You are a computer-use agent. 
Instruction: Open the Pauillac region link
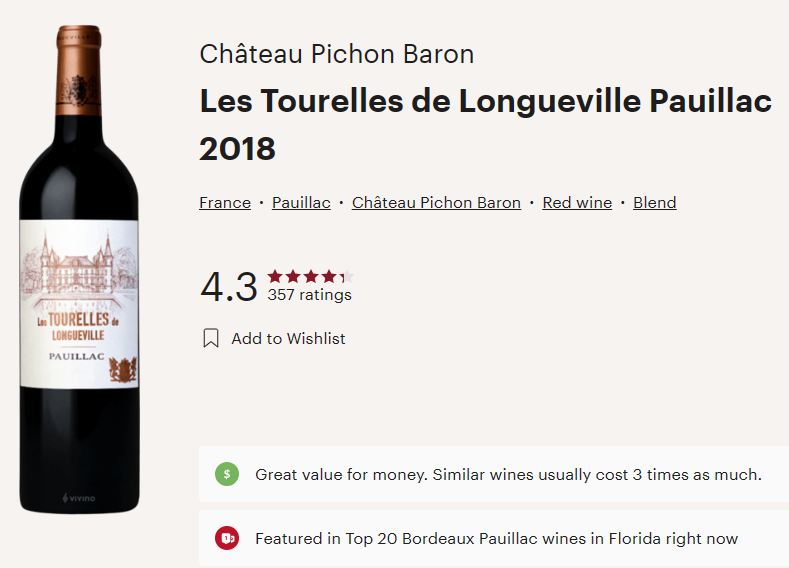tap(301, 203)
